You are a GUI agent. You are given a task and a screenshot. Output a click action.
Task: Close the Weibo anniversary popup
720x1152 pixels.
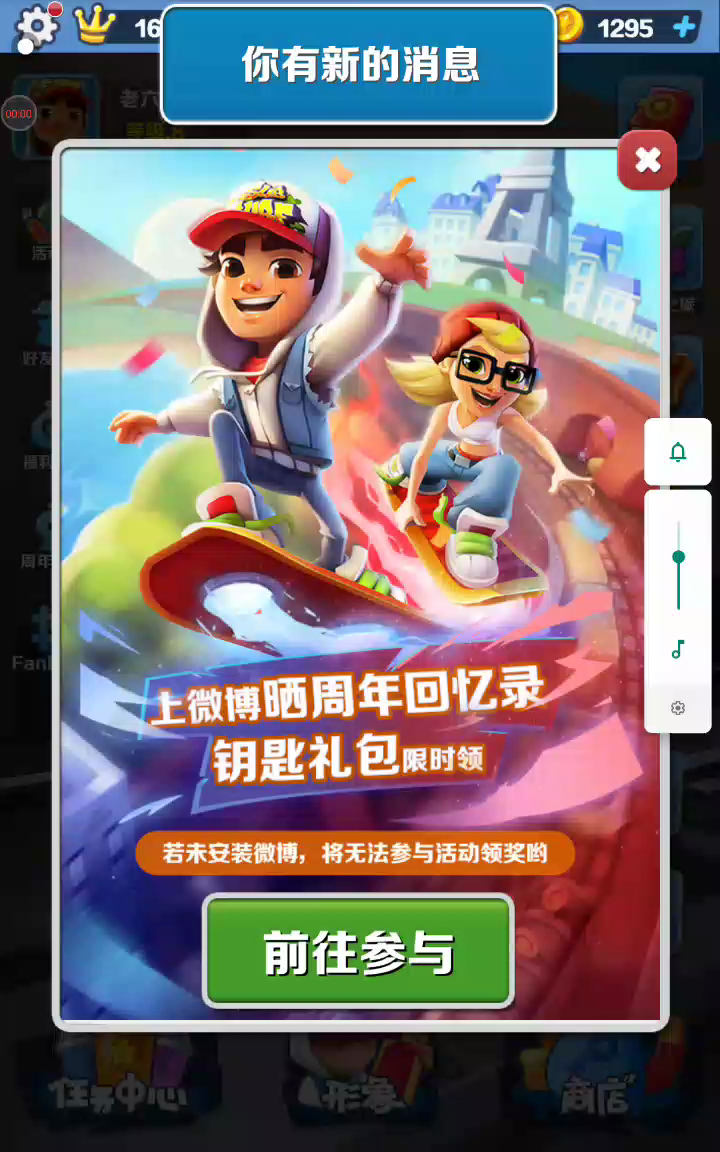tap(647, 160)
